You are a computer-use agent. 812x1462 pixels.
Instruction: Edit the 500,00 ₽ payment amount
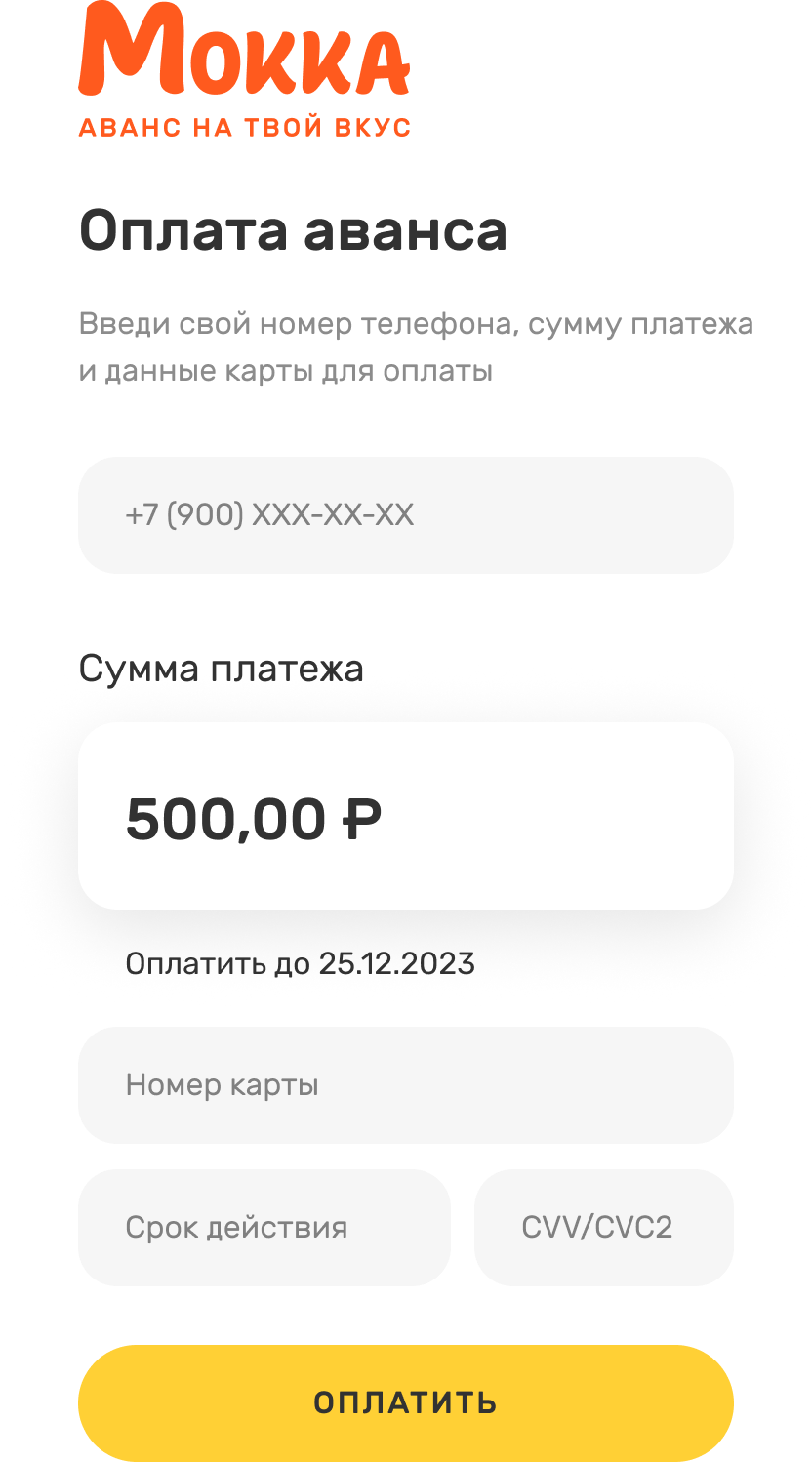(406, 816)
